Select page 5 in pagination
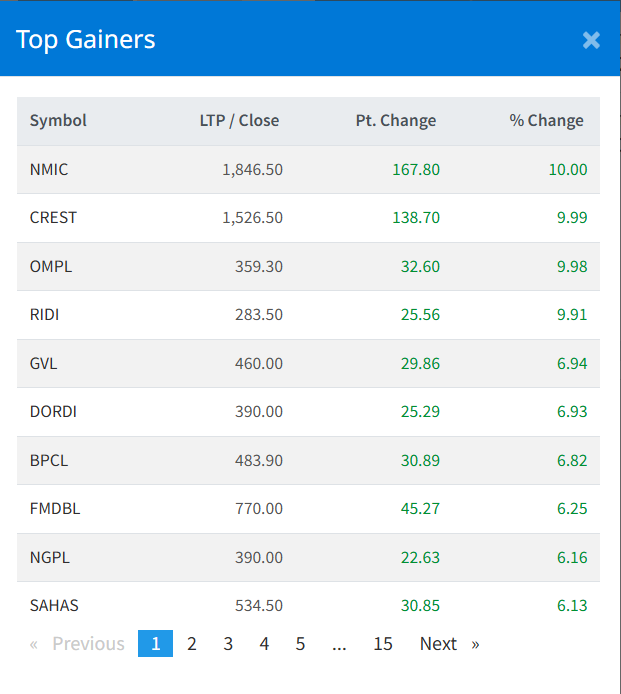Viewport: 621px width, 694px height. pyautogui.click(x=300, y=644)
